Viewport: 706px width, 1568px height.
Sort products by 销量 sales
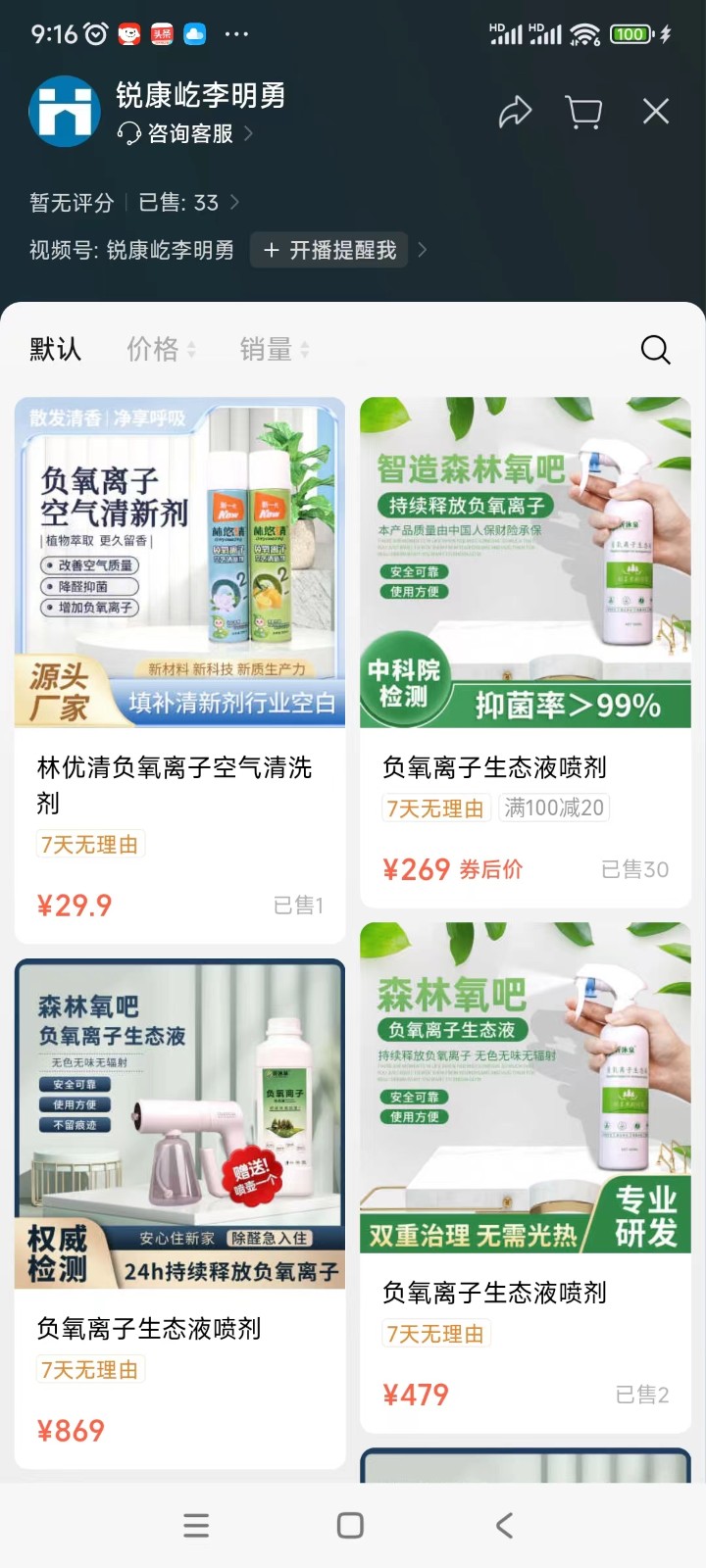(x=274, y=349)
